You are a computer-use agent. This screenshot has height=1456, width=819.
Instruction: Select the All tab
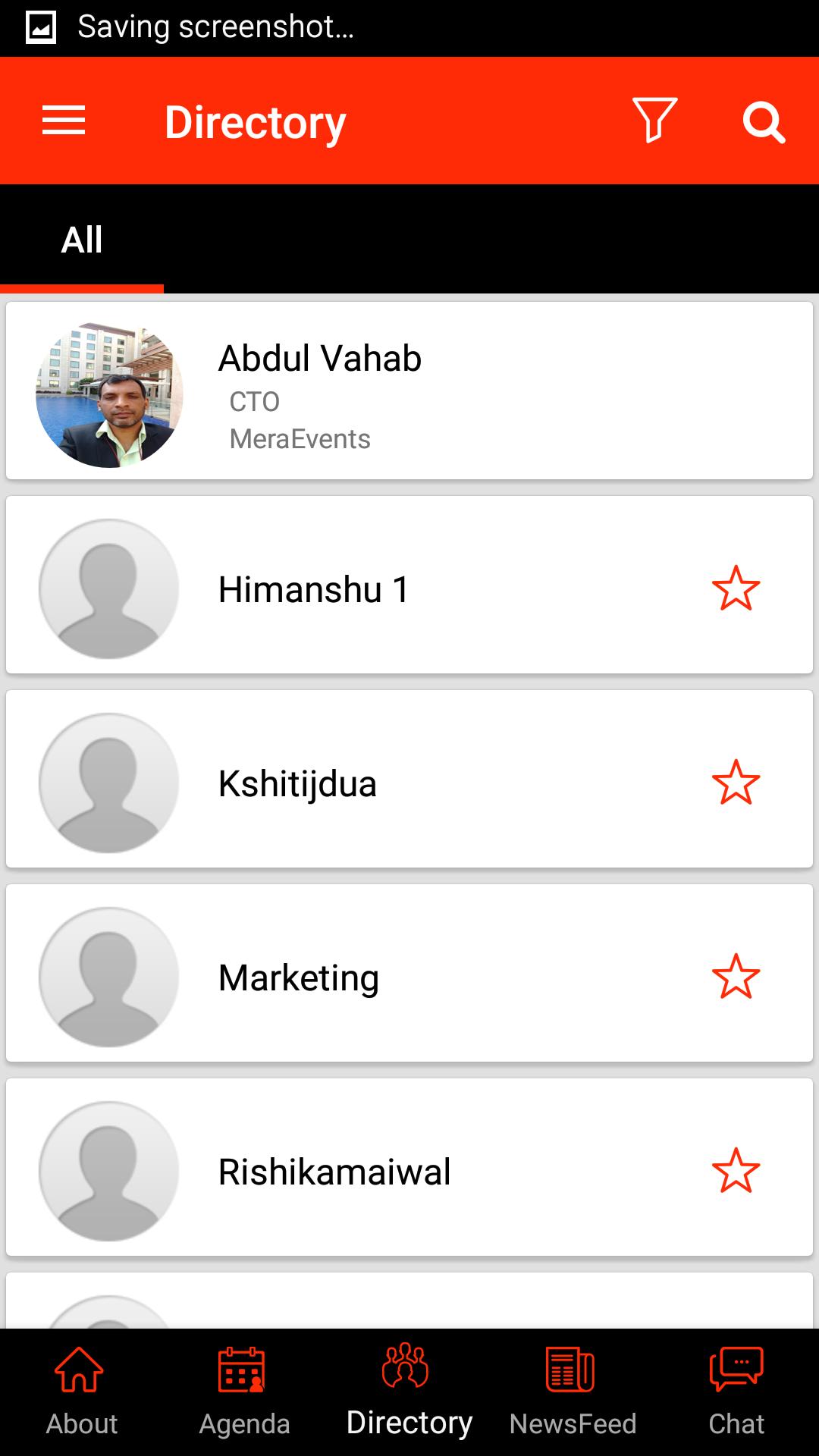coord(82,240)
